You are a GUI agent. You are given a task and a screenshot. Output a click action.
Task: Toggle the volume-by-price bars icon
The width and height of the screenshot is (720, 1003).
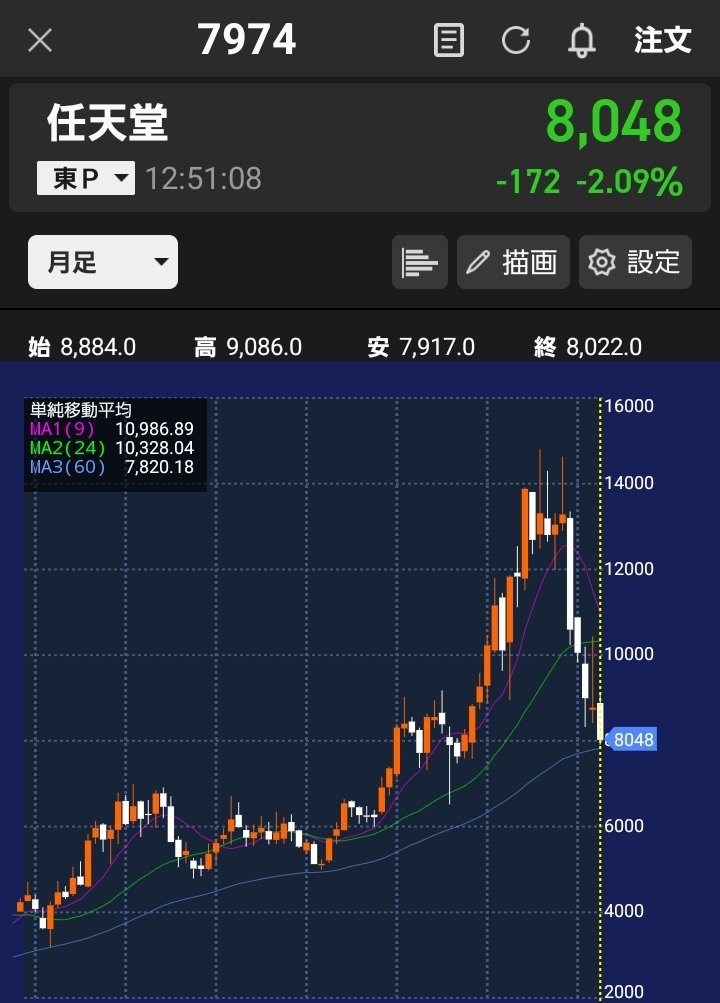pyautogui.click(x=419, y=263)
